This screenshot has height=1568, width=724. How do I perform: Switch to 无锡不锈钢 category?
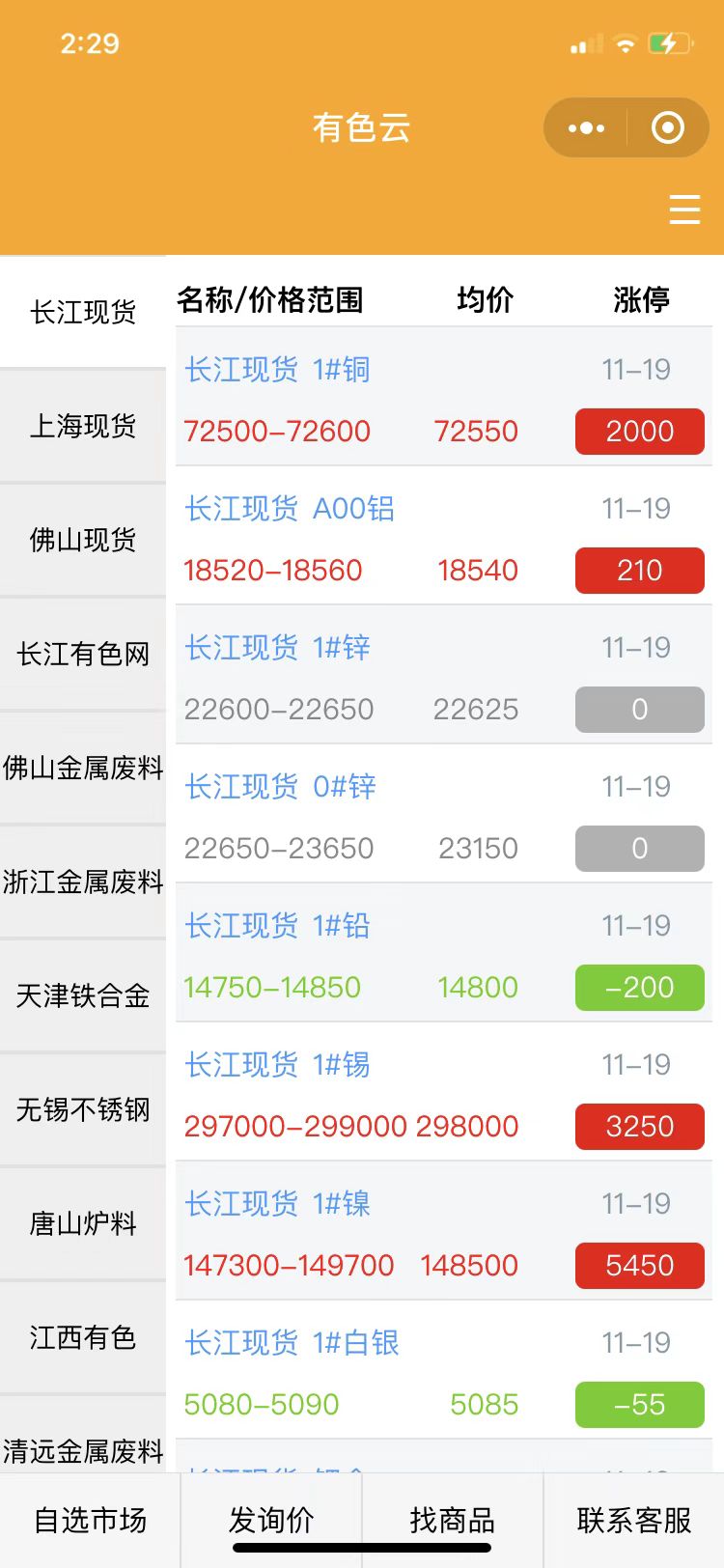(83, 1109)
